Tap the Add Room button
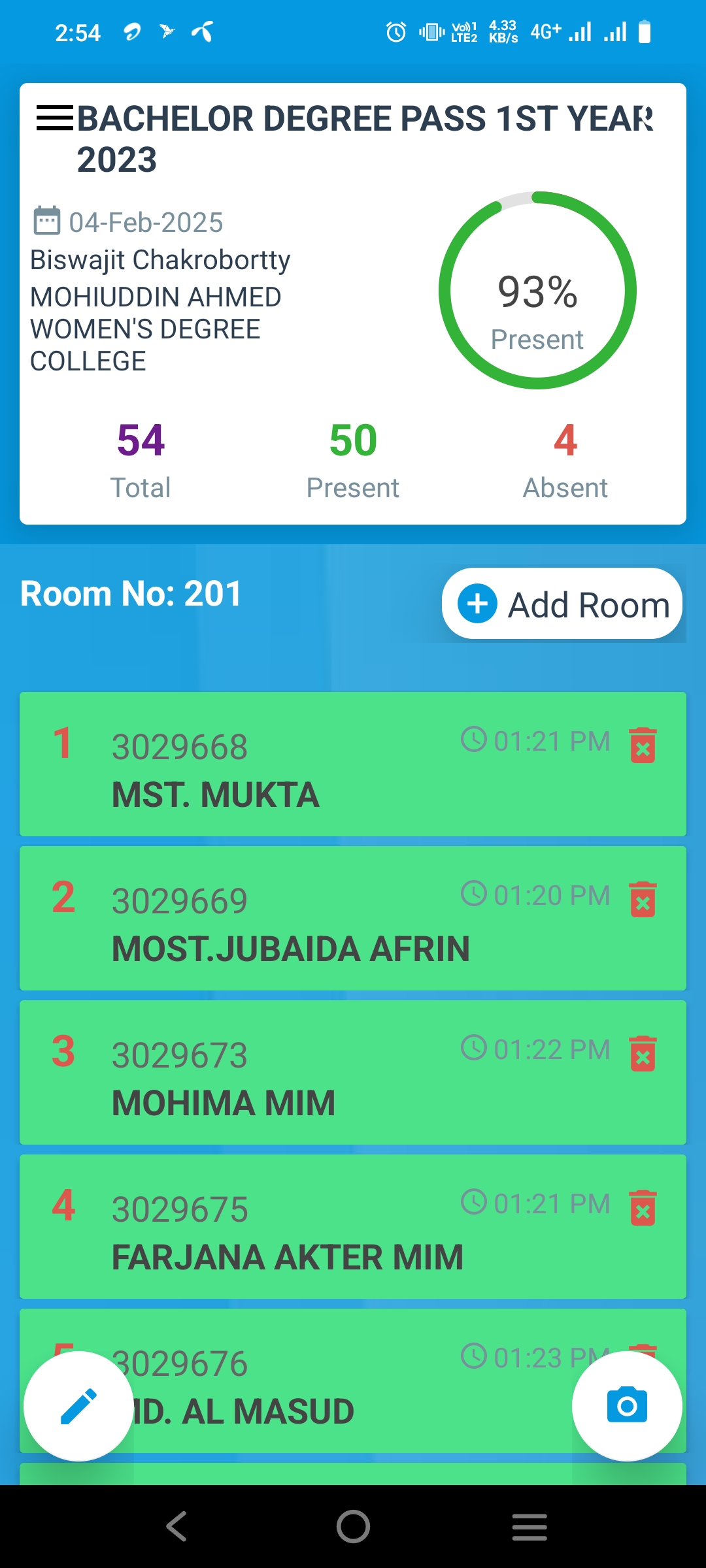Screen dimensions: 706x1568 (562, 604)
